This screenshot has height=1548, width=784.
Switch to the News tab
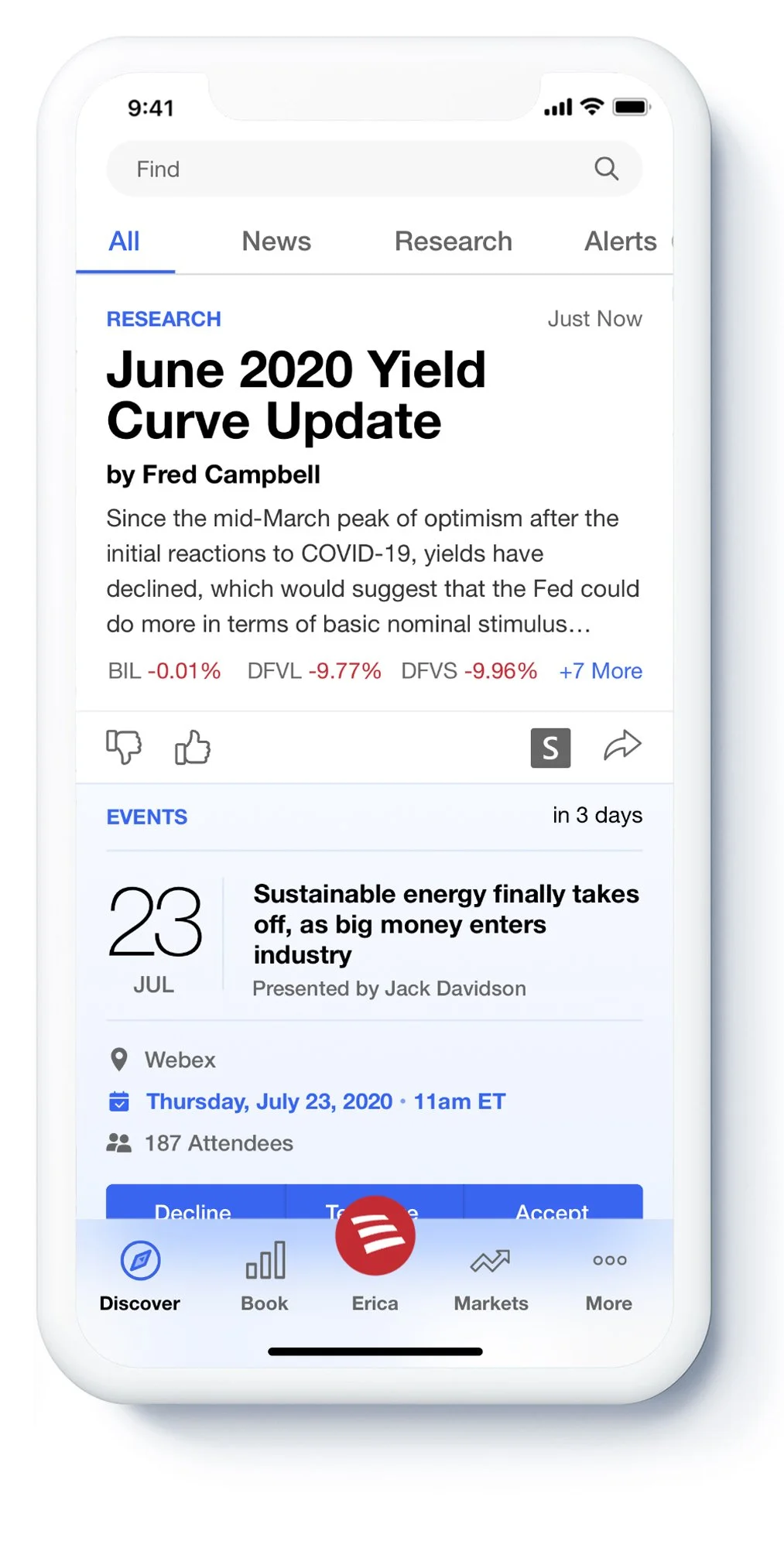pos(276,241)
